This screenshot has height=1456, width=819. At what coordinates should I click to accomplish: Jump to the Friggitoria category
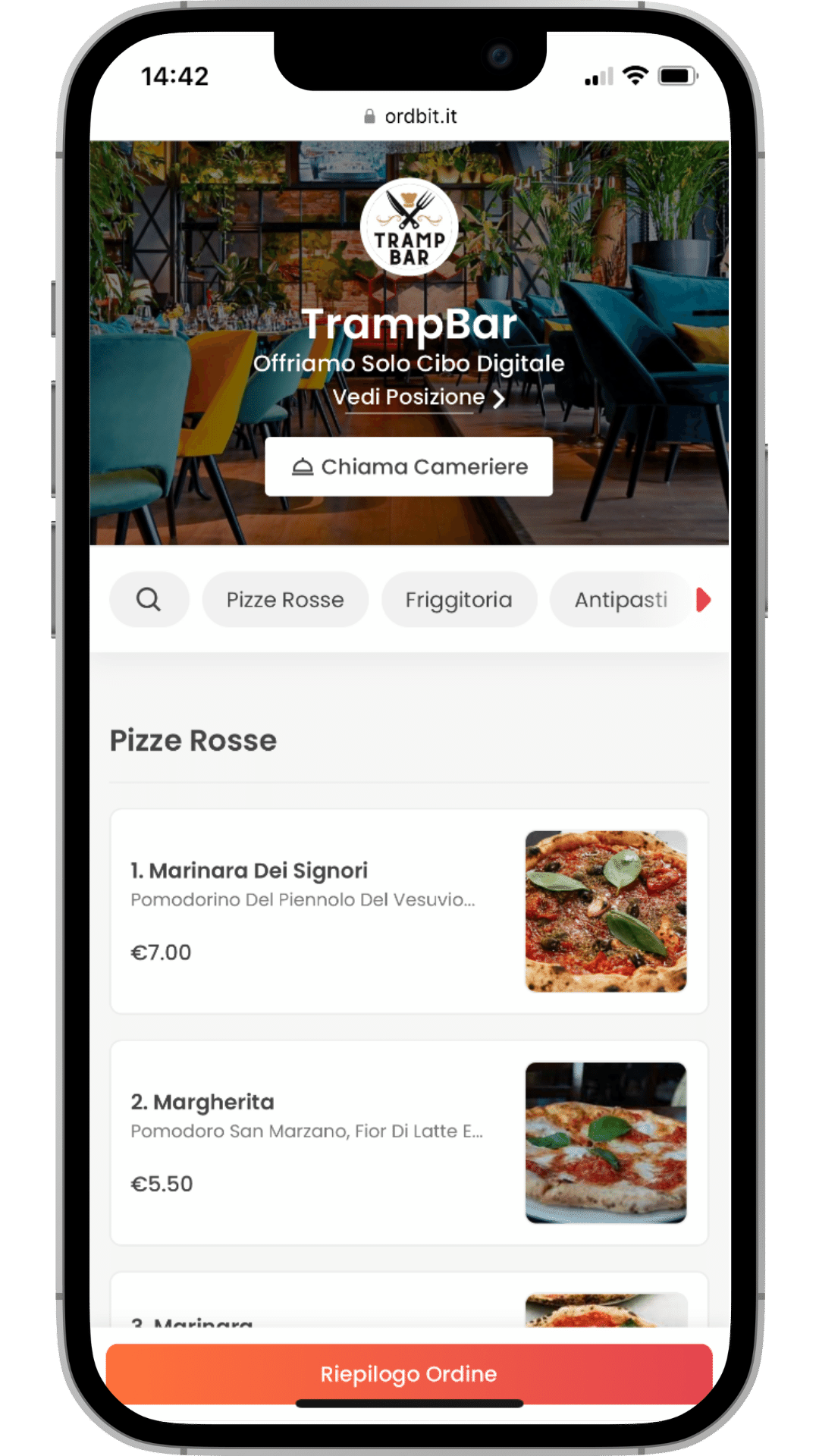pyautogui.click(x=459, y=600)
